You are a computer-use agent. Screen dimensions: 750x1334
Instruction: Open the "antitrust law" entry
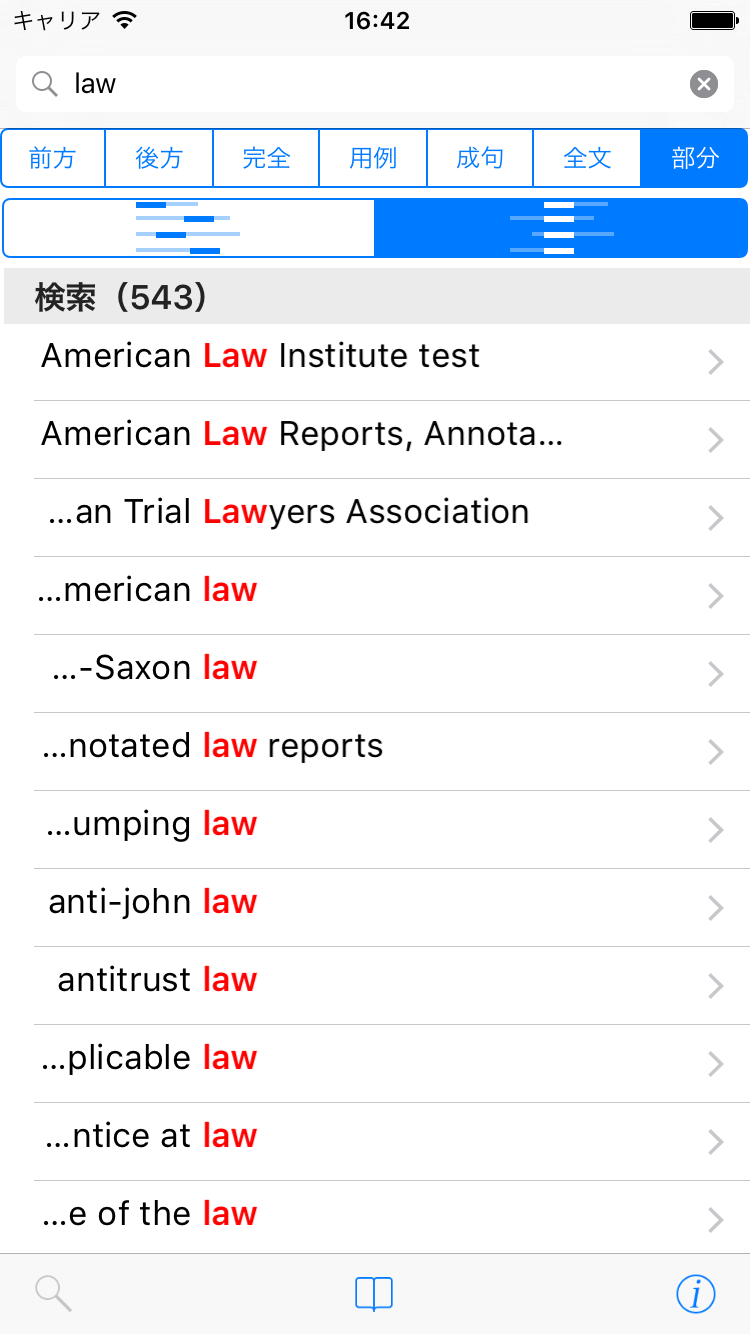click(x=375, y=981)
